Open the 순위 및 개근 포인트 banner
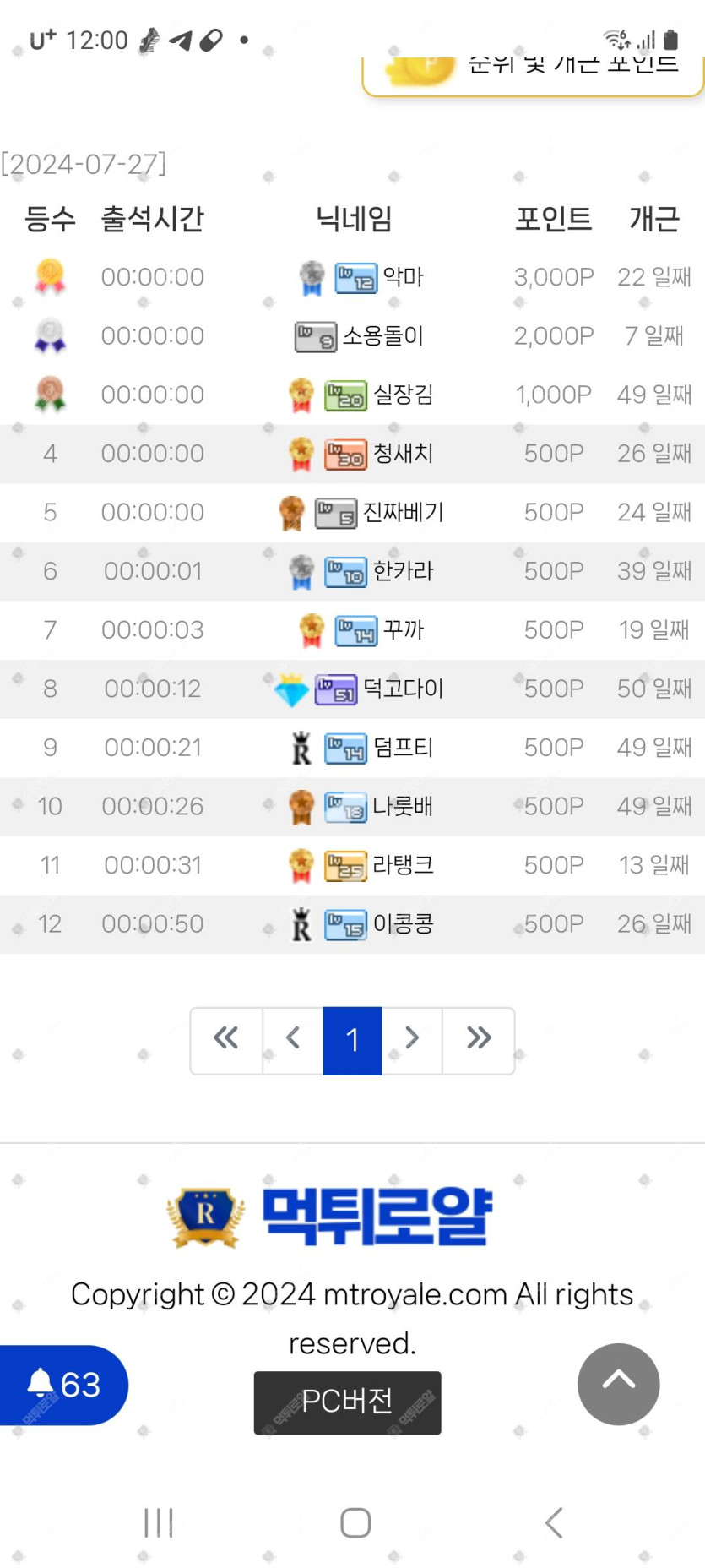 point(534,76)
